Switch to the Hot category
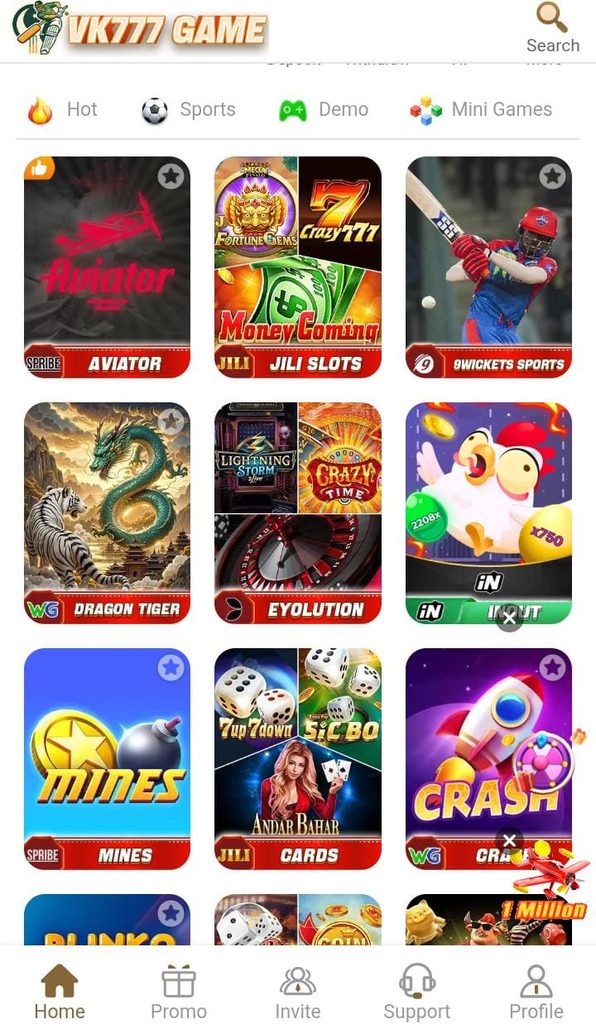This screenshot has height=1024, width=596. coord(62,110)
